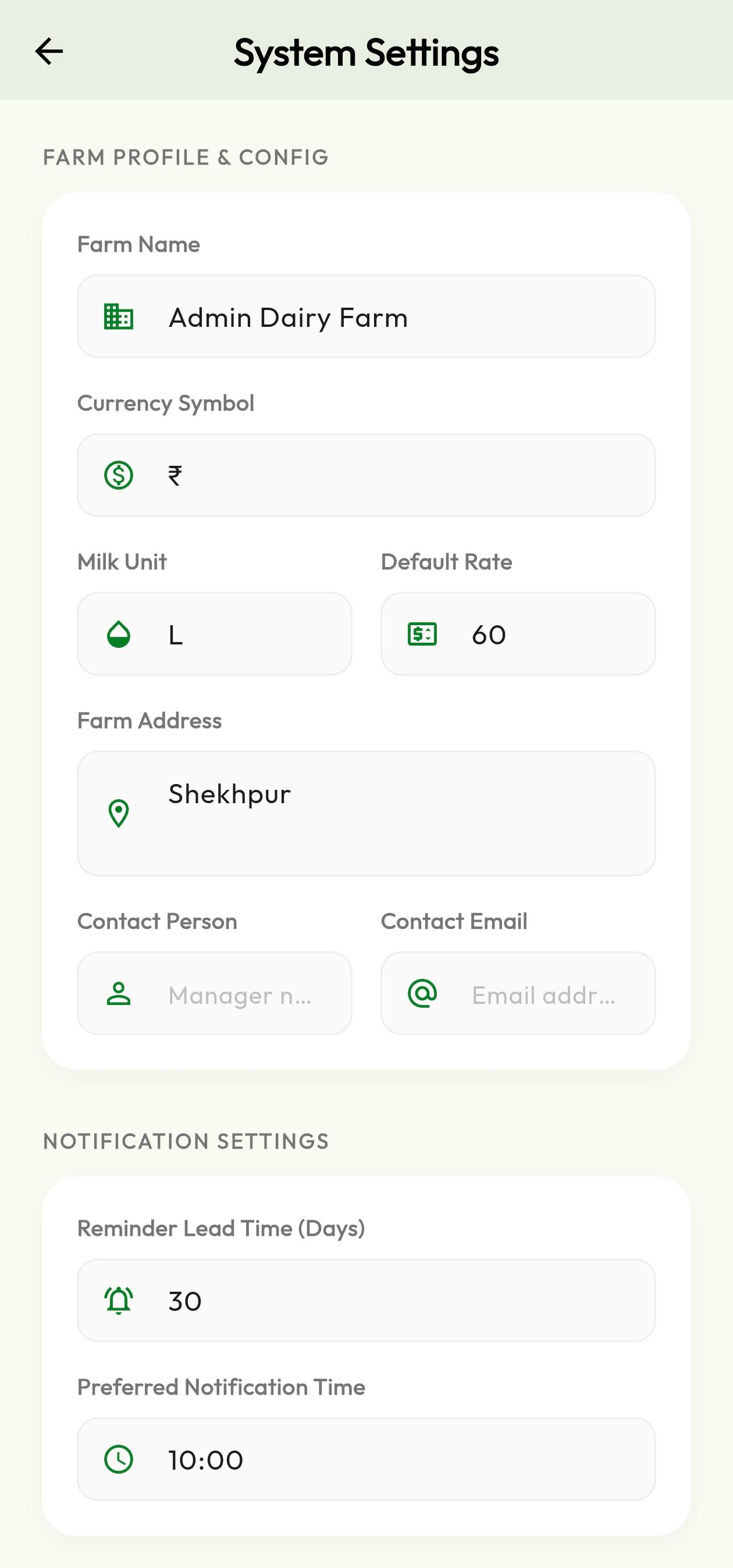This screenshot has height=1568, width=733.
Task: Click the Email address placeholder field
Action: 544,994
